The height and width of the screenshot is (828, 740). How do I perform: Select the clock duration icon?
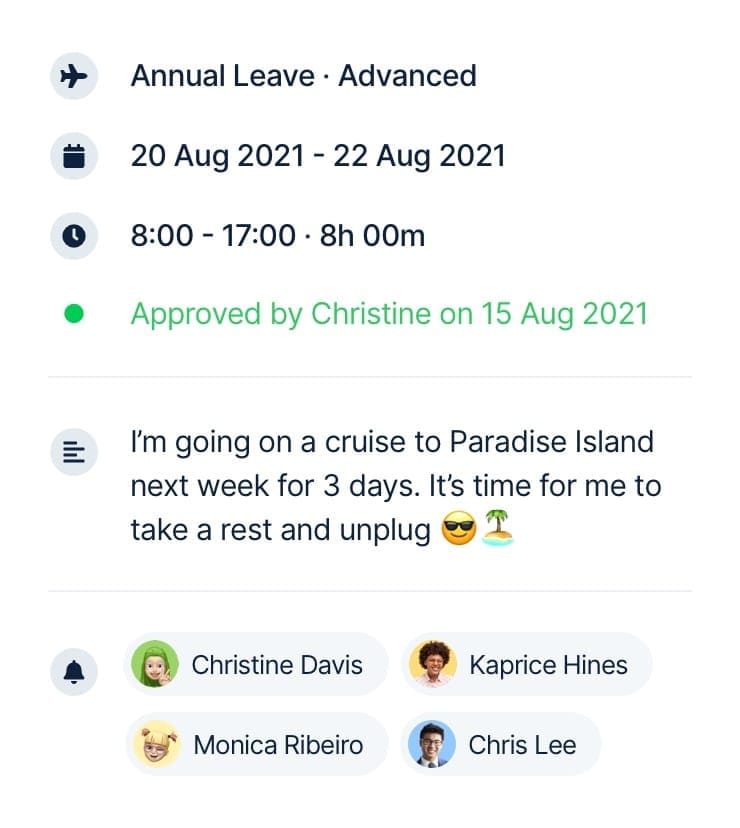click(x=72, y=235)
